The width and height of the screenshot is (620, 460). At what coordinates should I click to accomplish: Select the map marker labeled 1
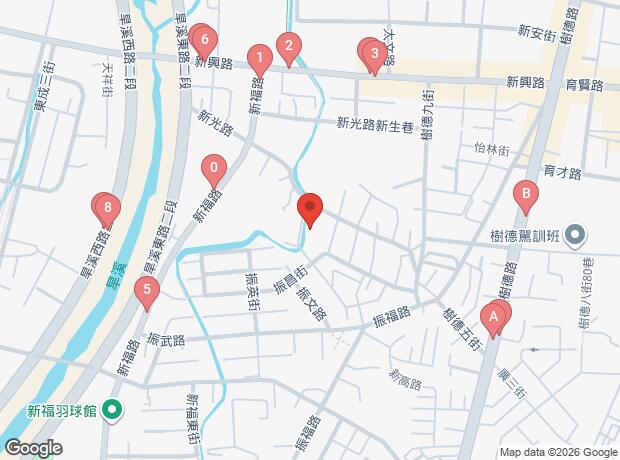pyautogui.click(x=260, y=57)
